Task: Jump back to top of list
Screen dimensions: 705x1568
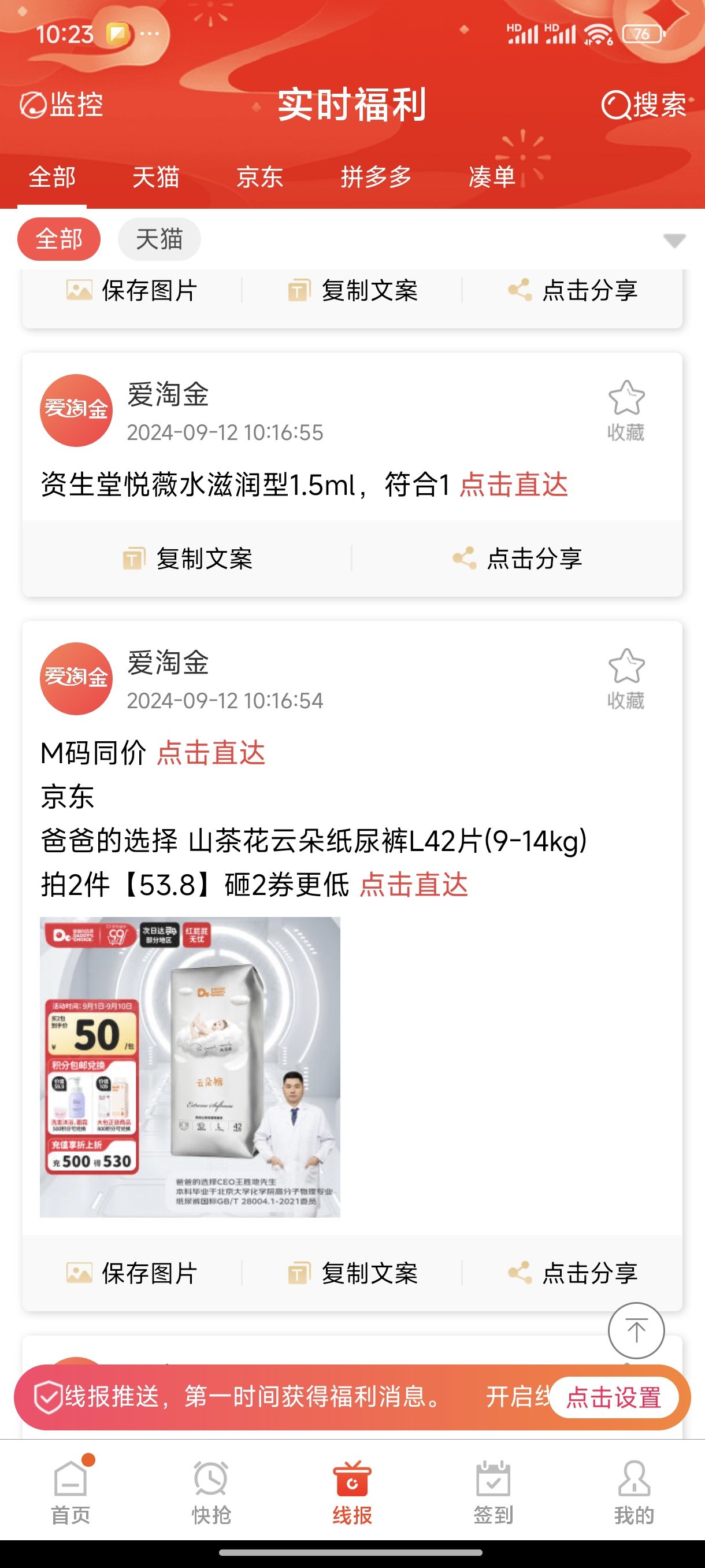Action: pos(636,1330)
